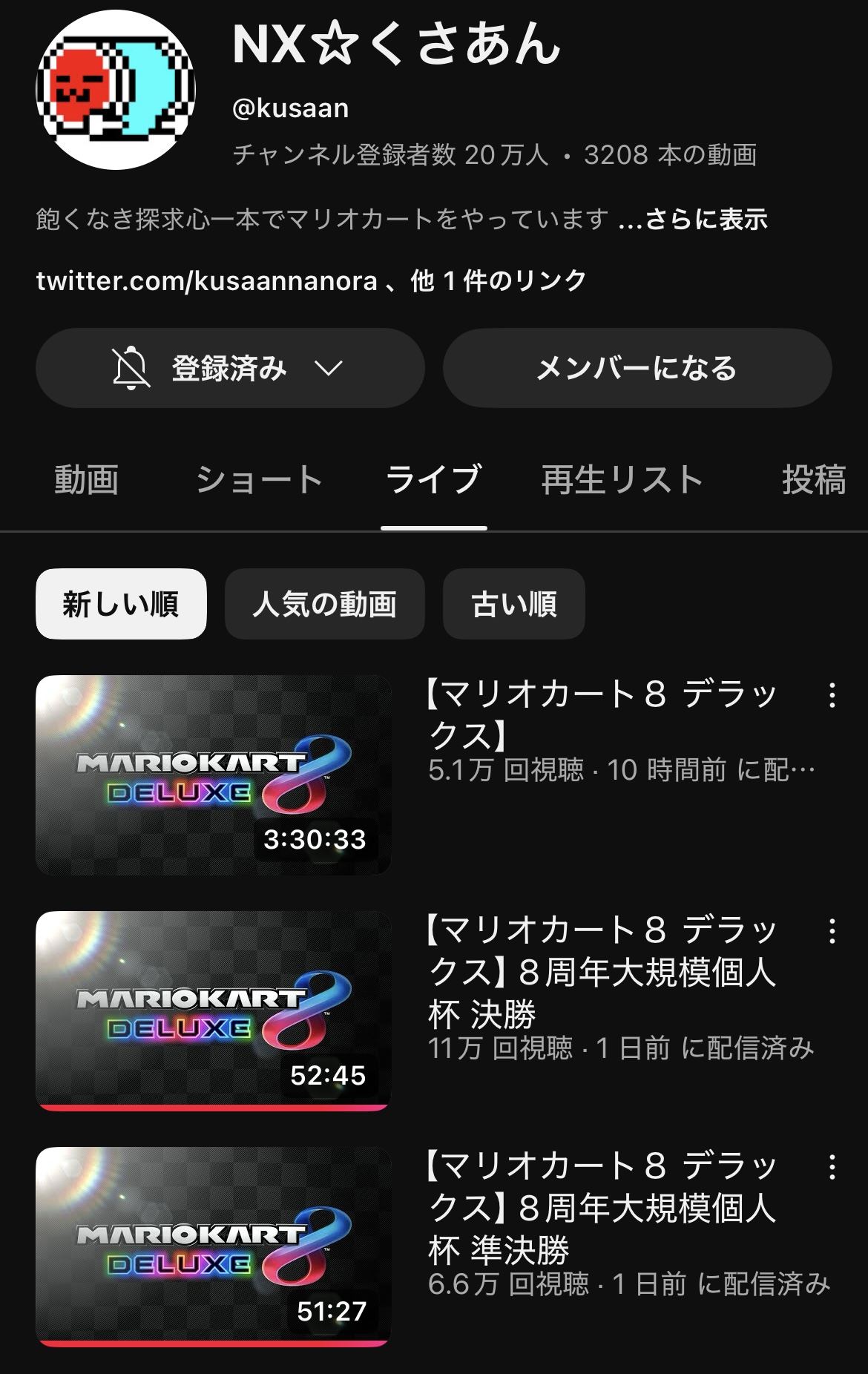The width and height of the screenshot is (868, 1374).
Task: Tap the メンバーになる button
Action: (x=637, y=368)
